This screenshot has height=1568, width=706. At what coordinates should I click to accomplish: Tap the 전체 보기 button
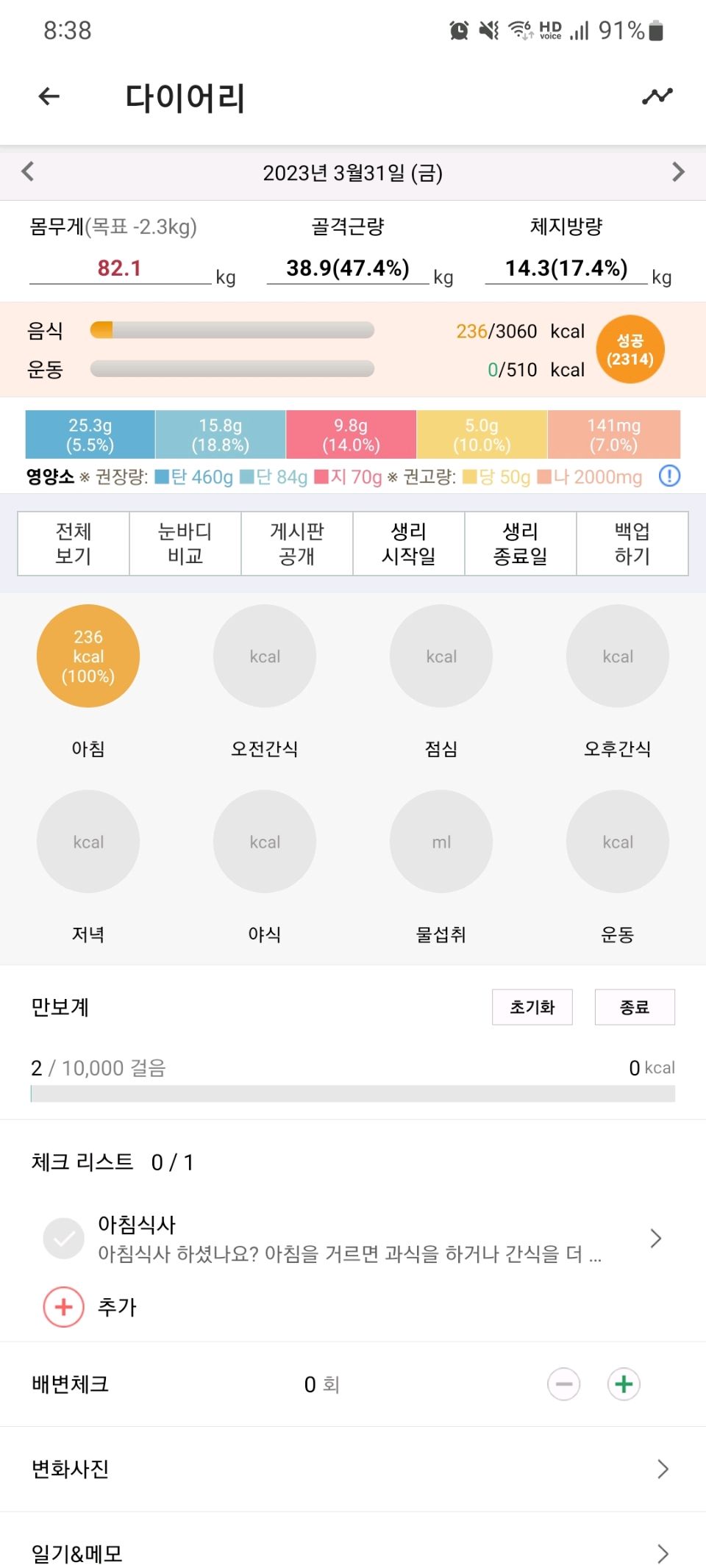point(74,543)
